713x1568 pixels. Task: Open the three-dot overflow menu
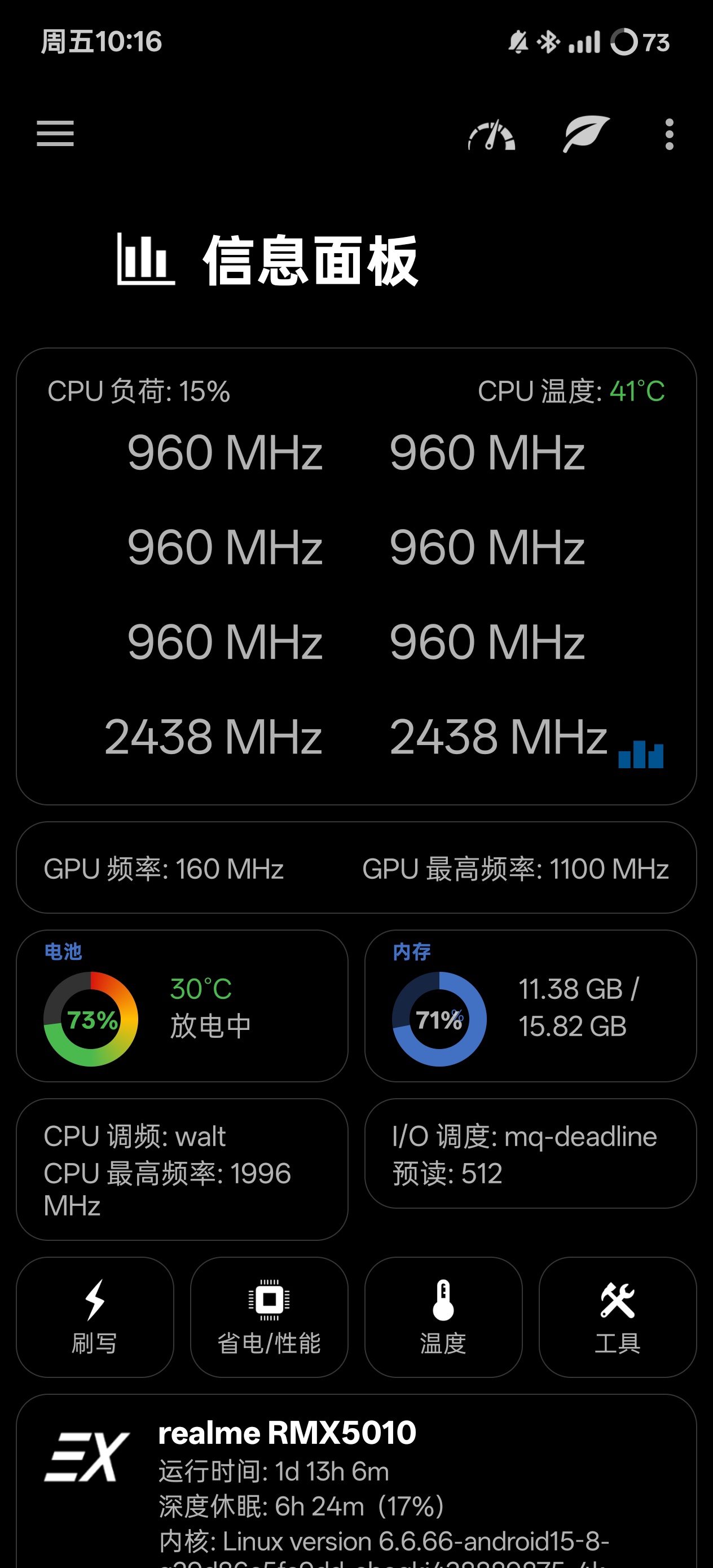coord(669,134)
